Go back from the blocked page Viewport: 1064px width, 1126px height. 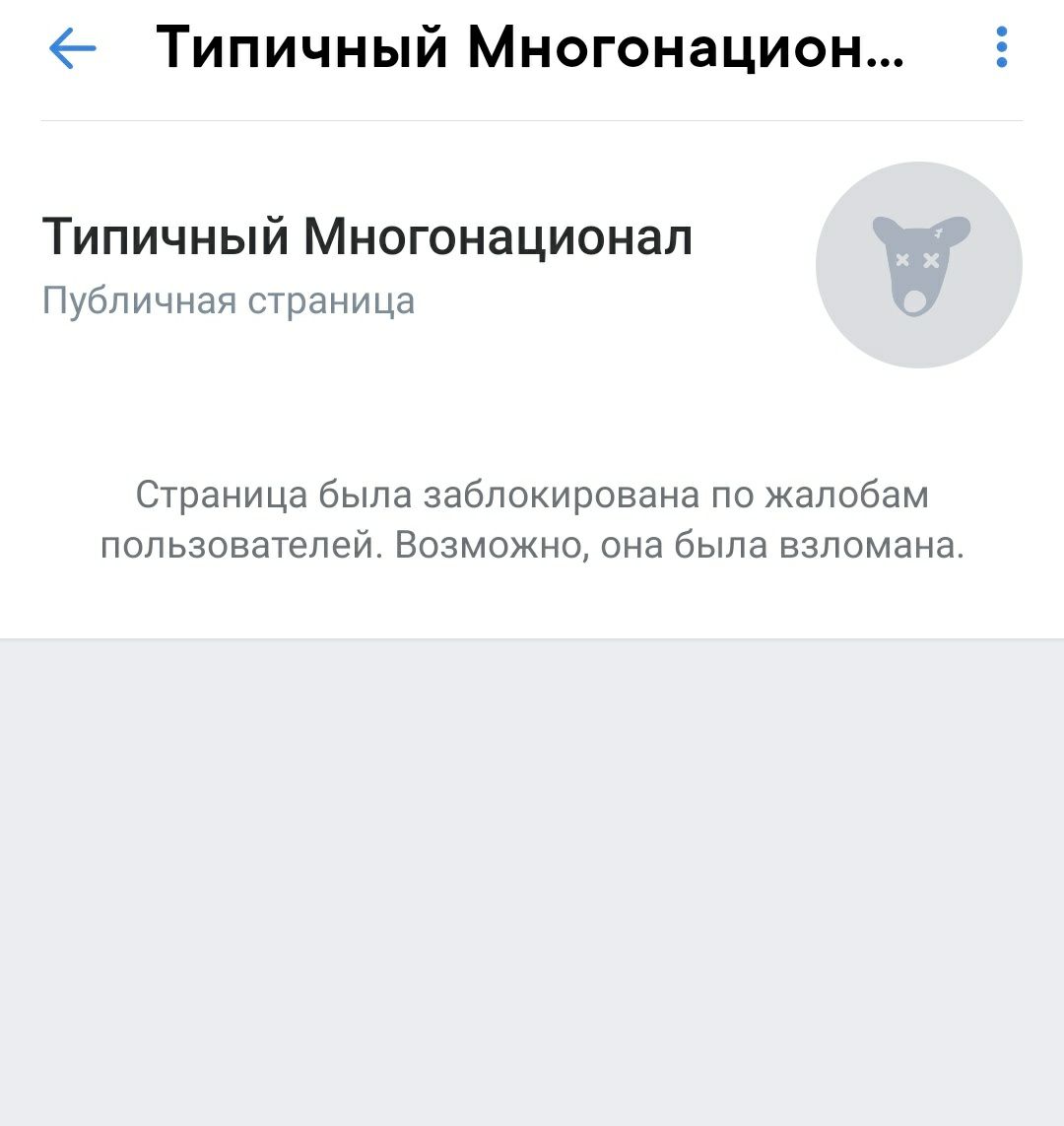pos(73,48)
